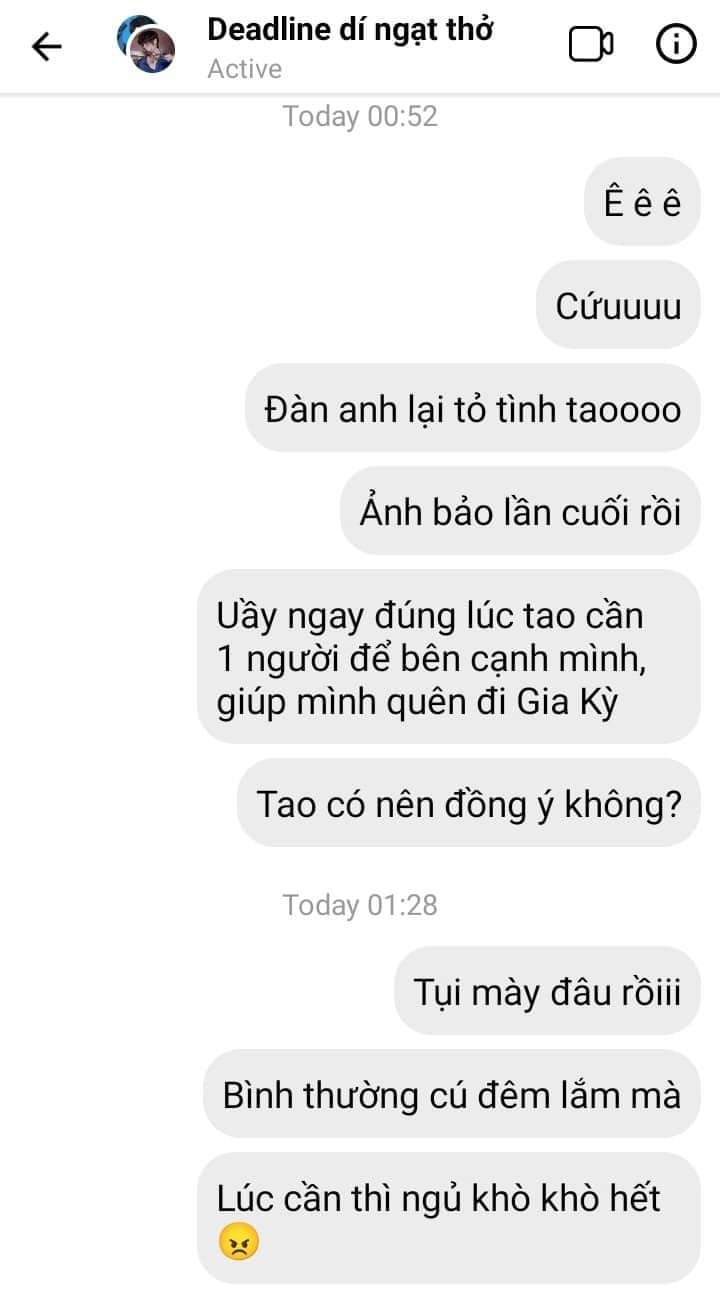Image resolution: width=720 pixels, height=1310 pixels.
Task: Go back to the chat list
Action: point(46,46)
